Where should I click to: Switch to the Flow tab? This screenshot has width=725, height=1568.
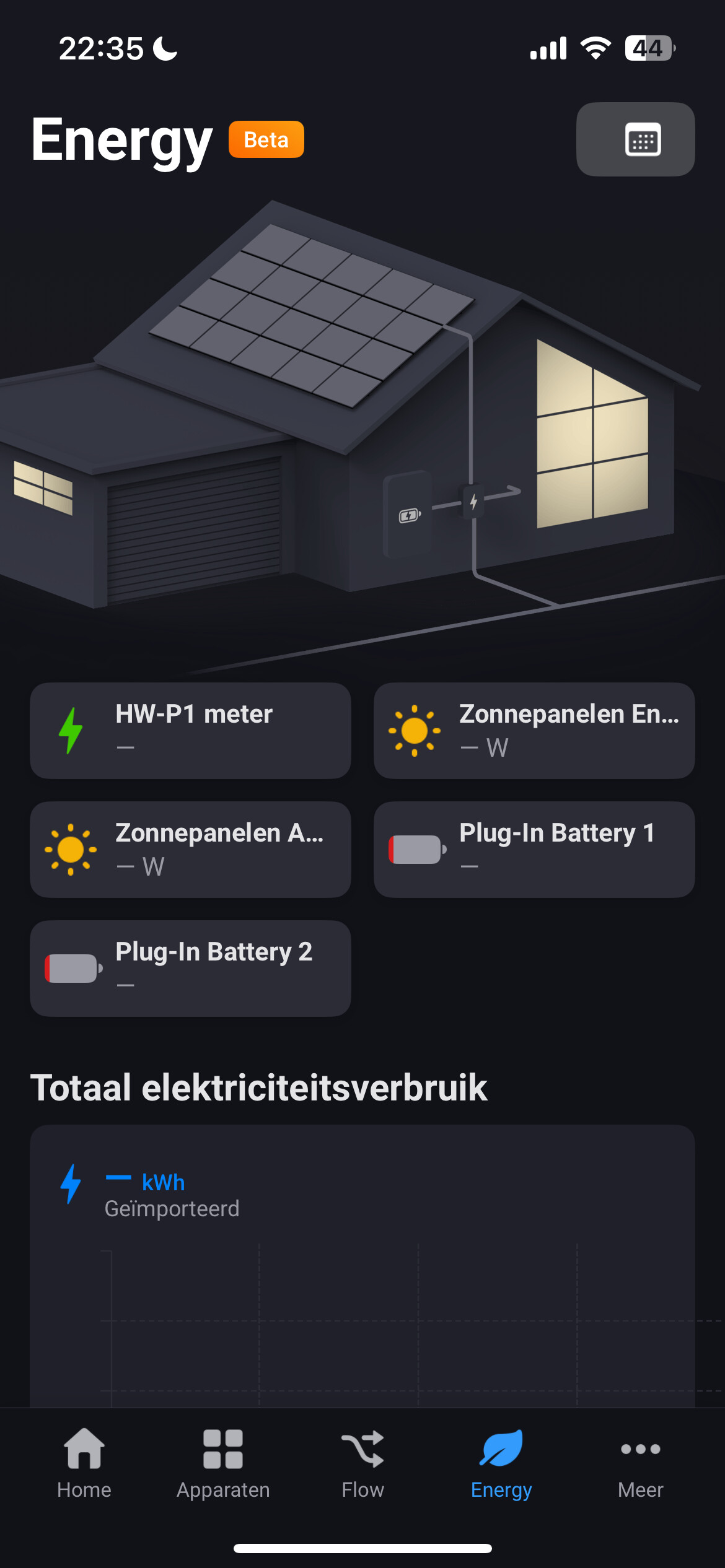(x=362, y=1463)
